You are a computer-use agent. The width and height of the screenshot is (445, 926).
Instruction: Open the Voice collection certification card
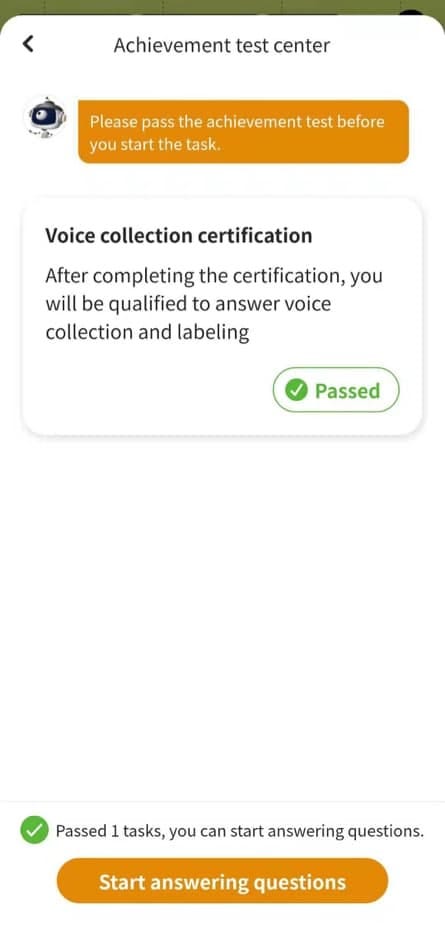[222, 317]
